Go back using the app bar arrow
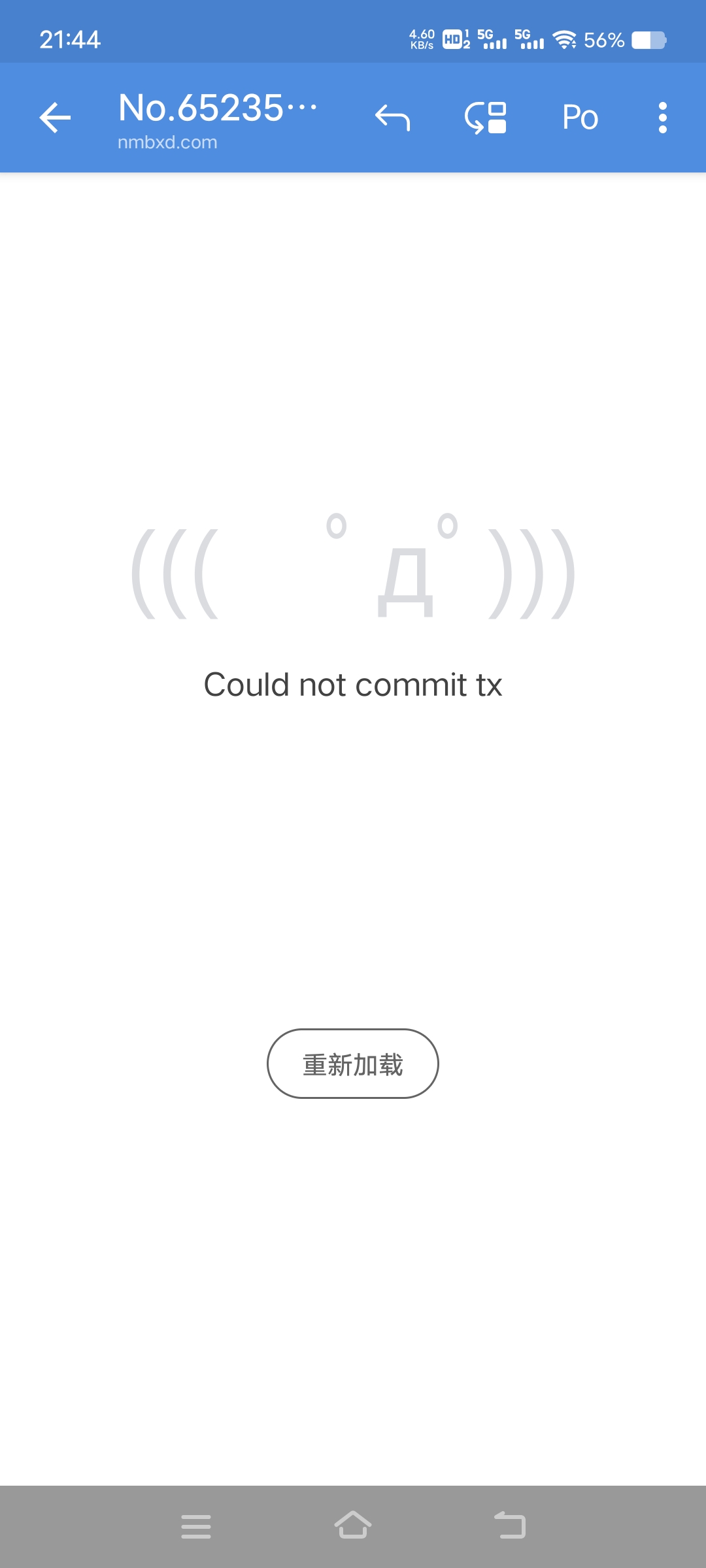The width and height of the screenshot is (706, 1568). click(x=55, y=118)
